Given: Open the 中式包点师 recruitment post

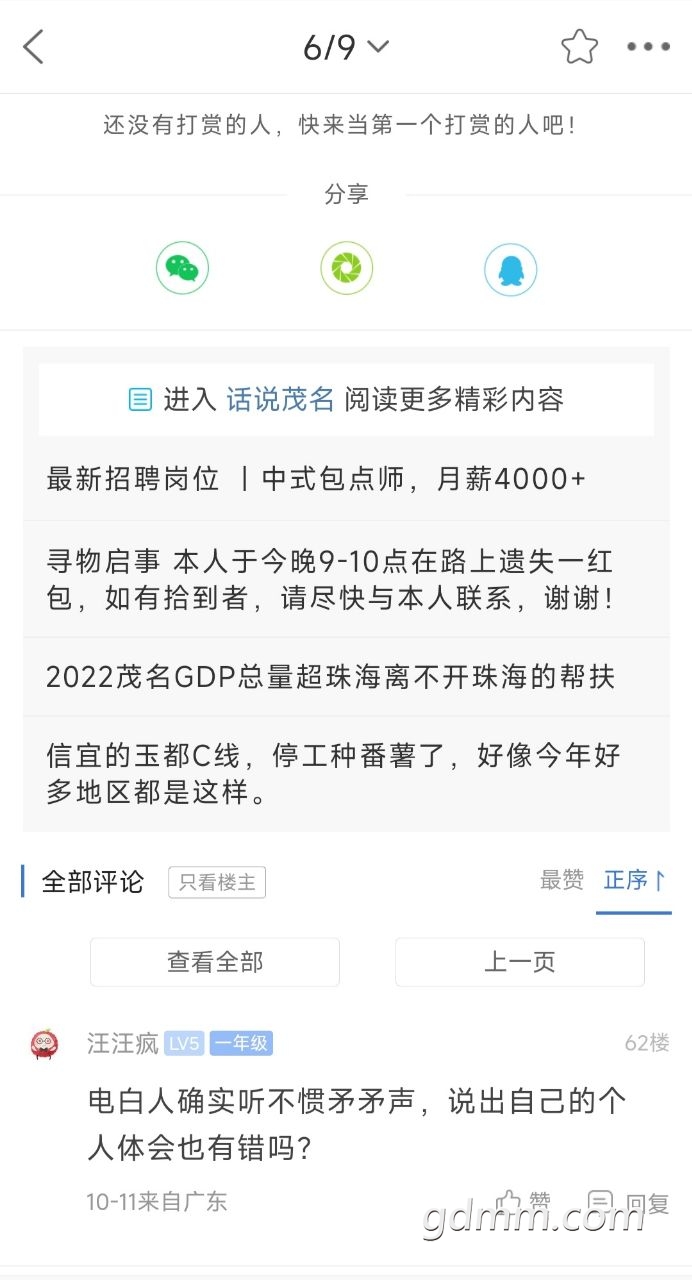Looking at the screenshot, I should [316, 479].
